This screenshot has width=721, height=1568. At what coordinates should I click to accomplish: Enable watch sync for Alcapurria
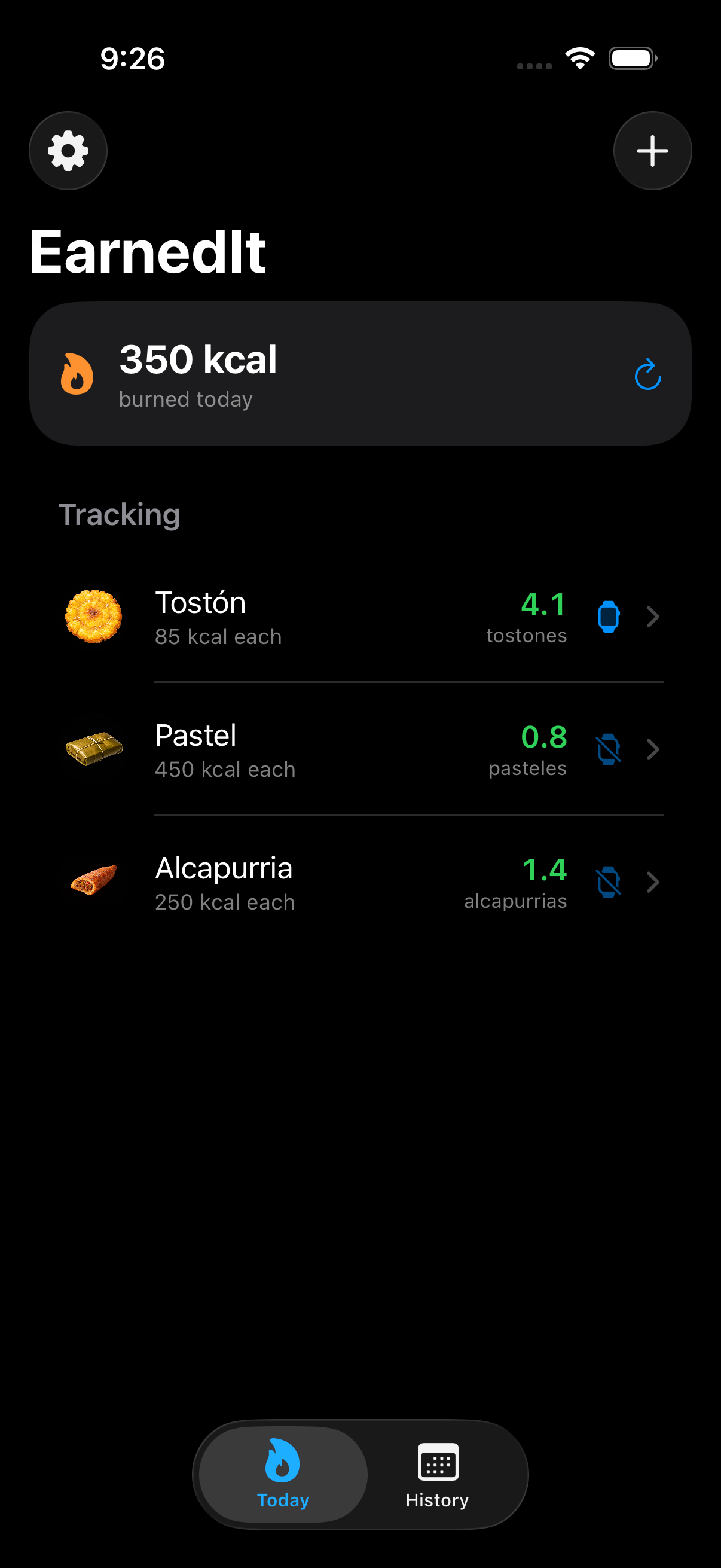[609, 883]
